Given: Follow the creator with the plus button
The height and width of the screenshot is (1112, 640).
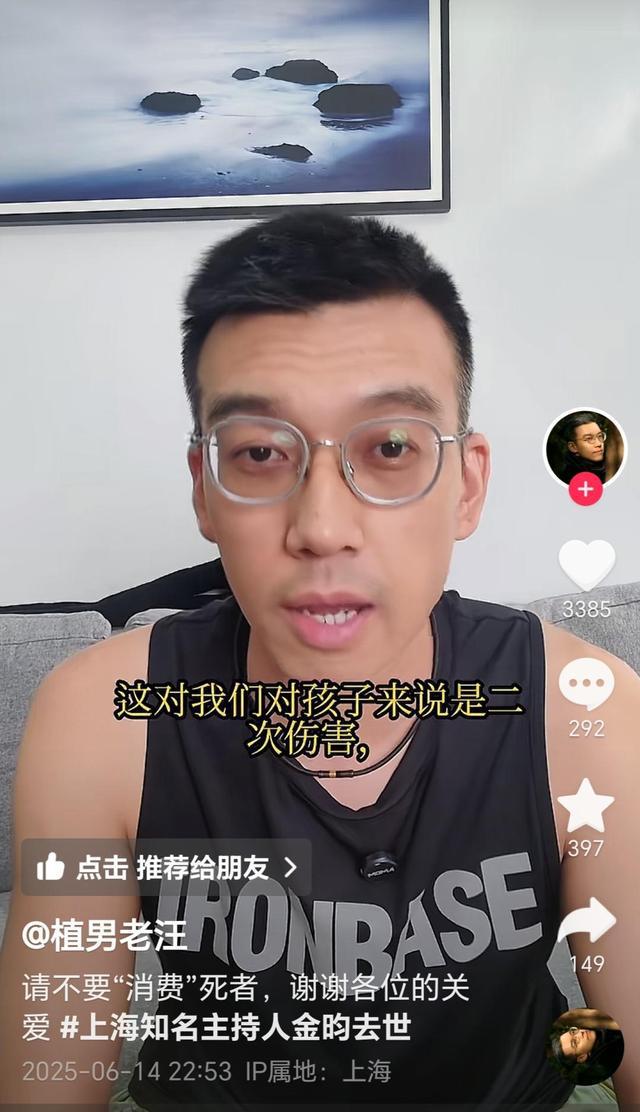Looking at the screenshot, I should [585, 490].
